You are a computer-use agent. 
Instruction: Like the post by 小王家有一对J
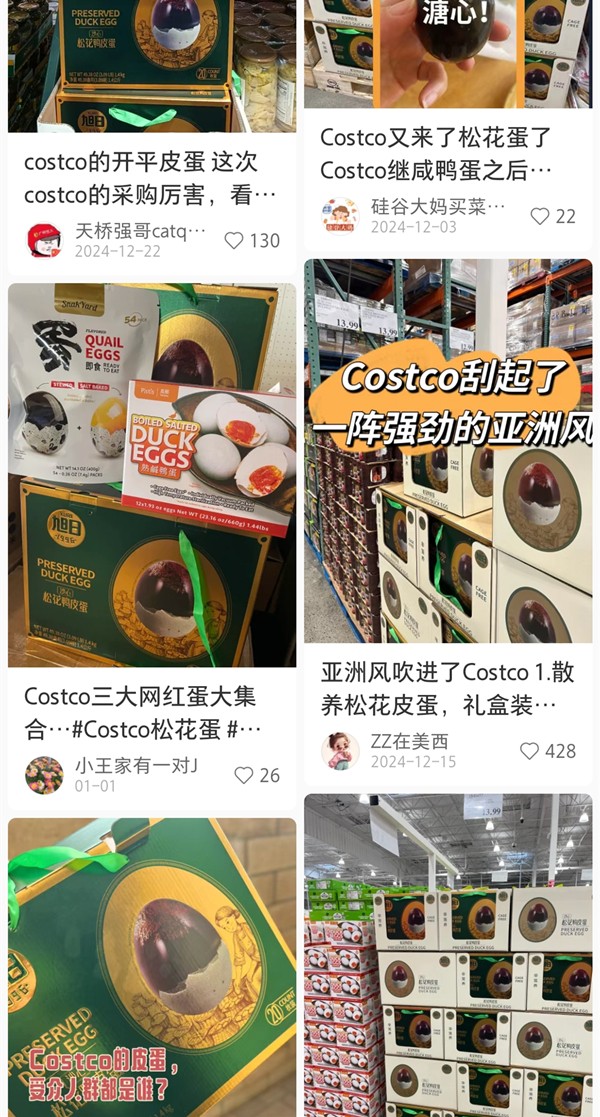(x=243, y=775)
